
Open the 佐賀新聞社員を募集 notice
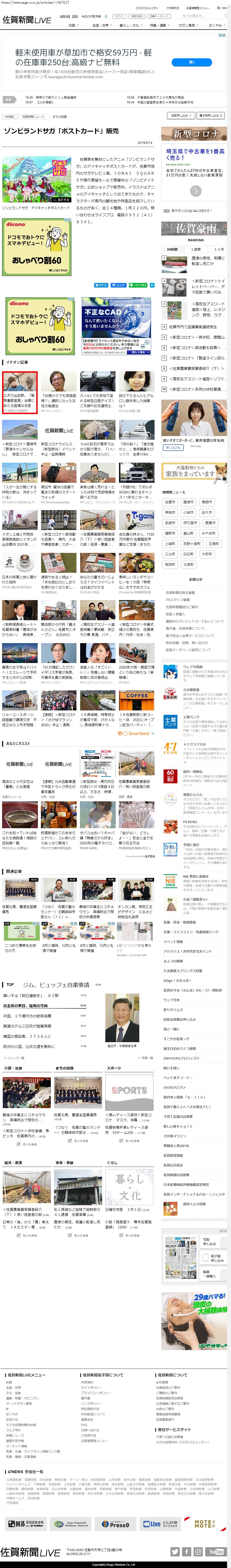[181, 592]
